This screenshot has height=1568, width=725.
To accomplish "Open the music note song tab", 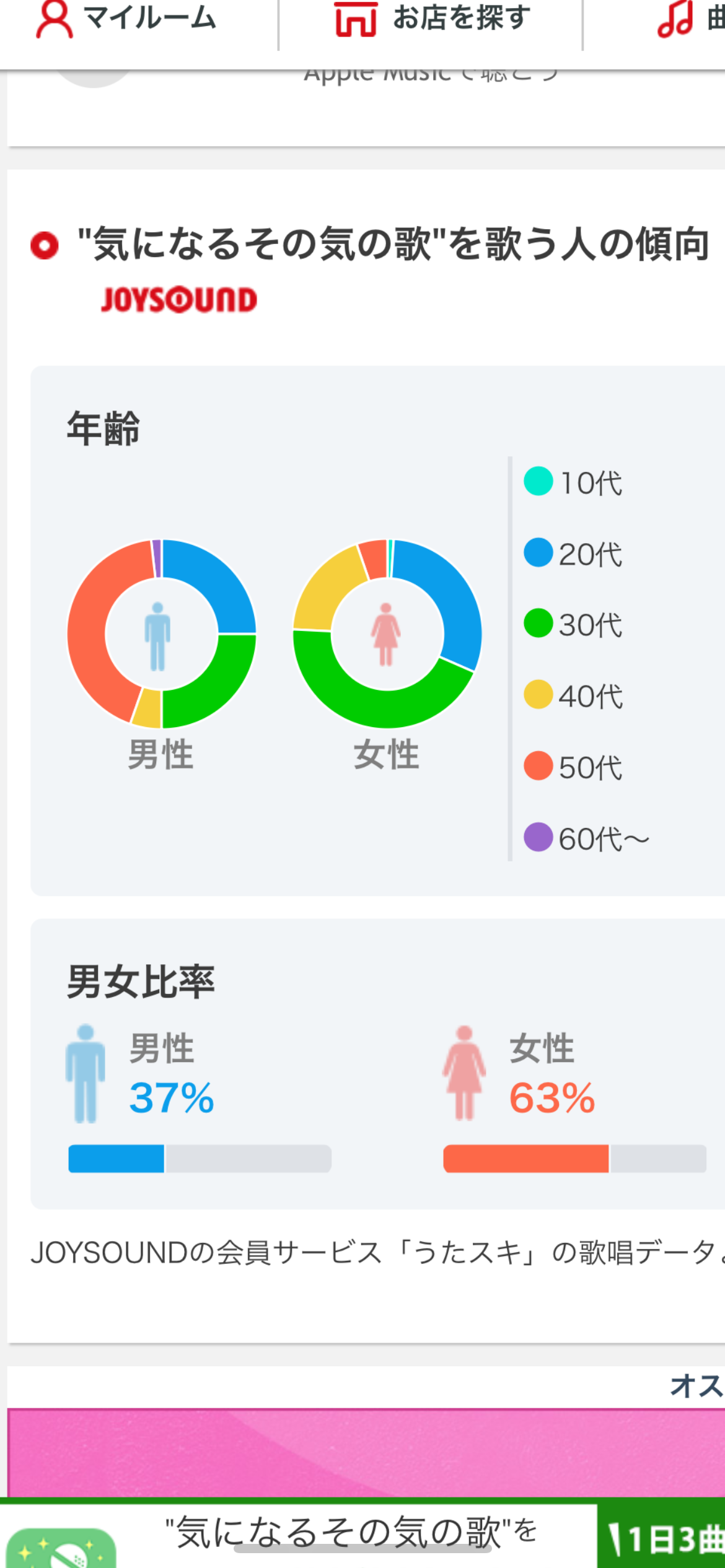I will point(688,20).
